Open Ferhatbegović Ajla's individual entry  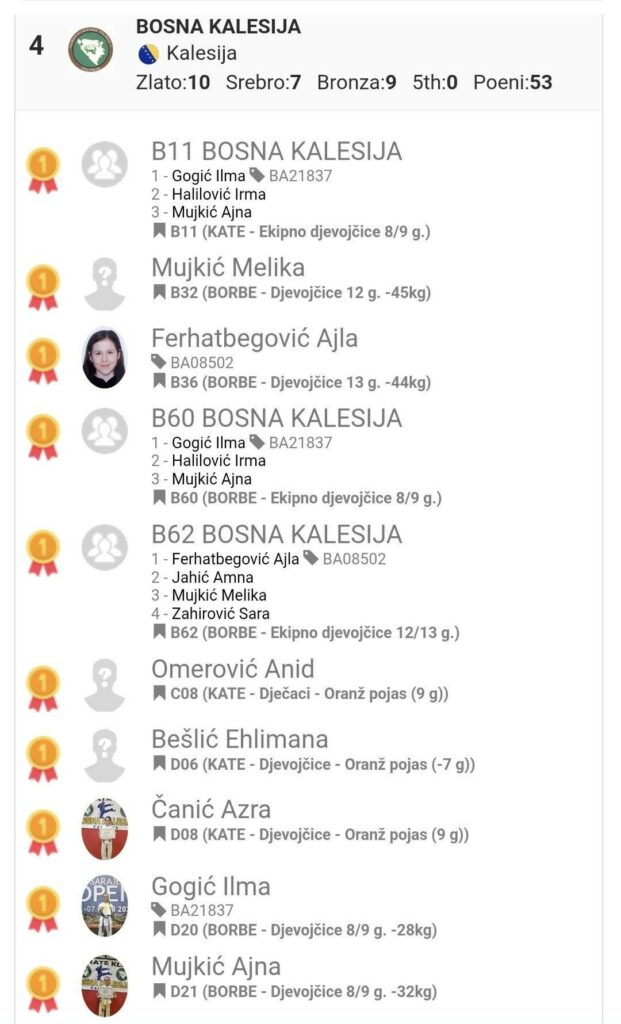[254, 338]
